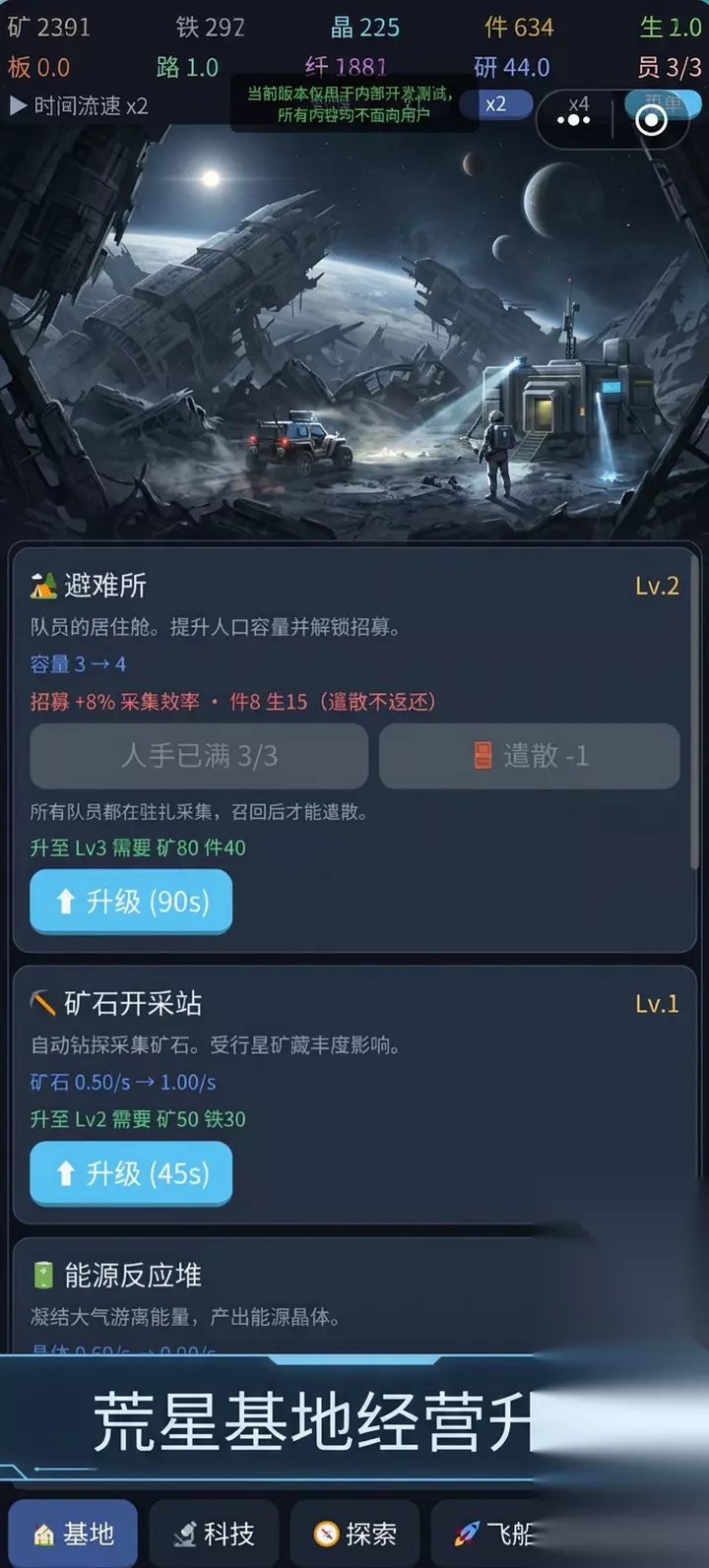This screenshot has height=1568, width=709.
Task: Open the 探索 tab
Action: [x=355, y=1534]
